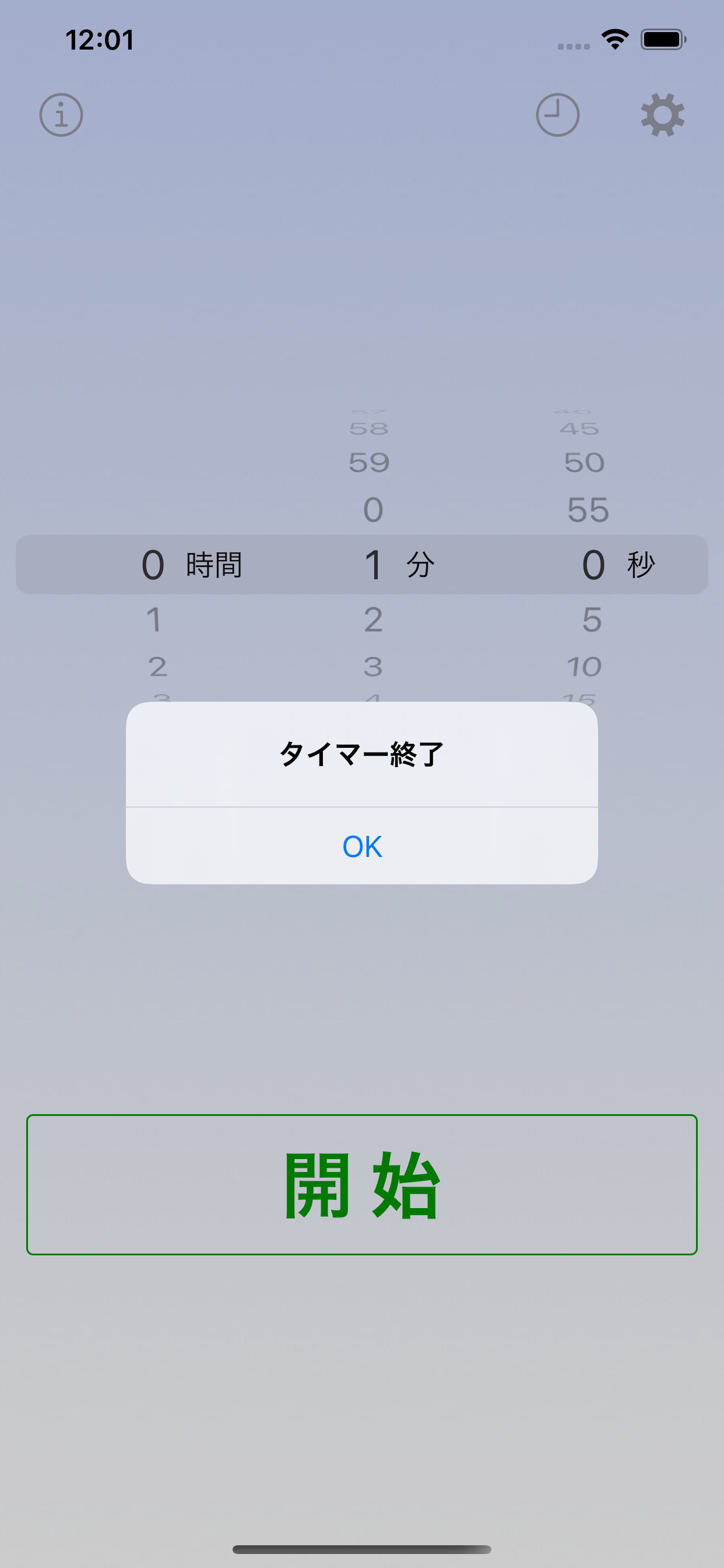Tap the Wi-Fi status icon
Screen dimensions: 724x1568
pos(614,38)
